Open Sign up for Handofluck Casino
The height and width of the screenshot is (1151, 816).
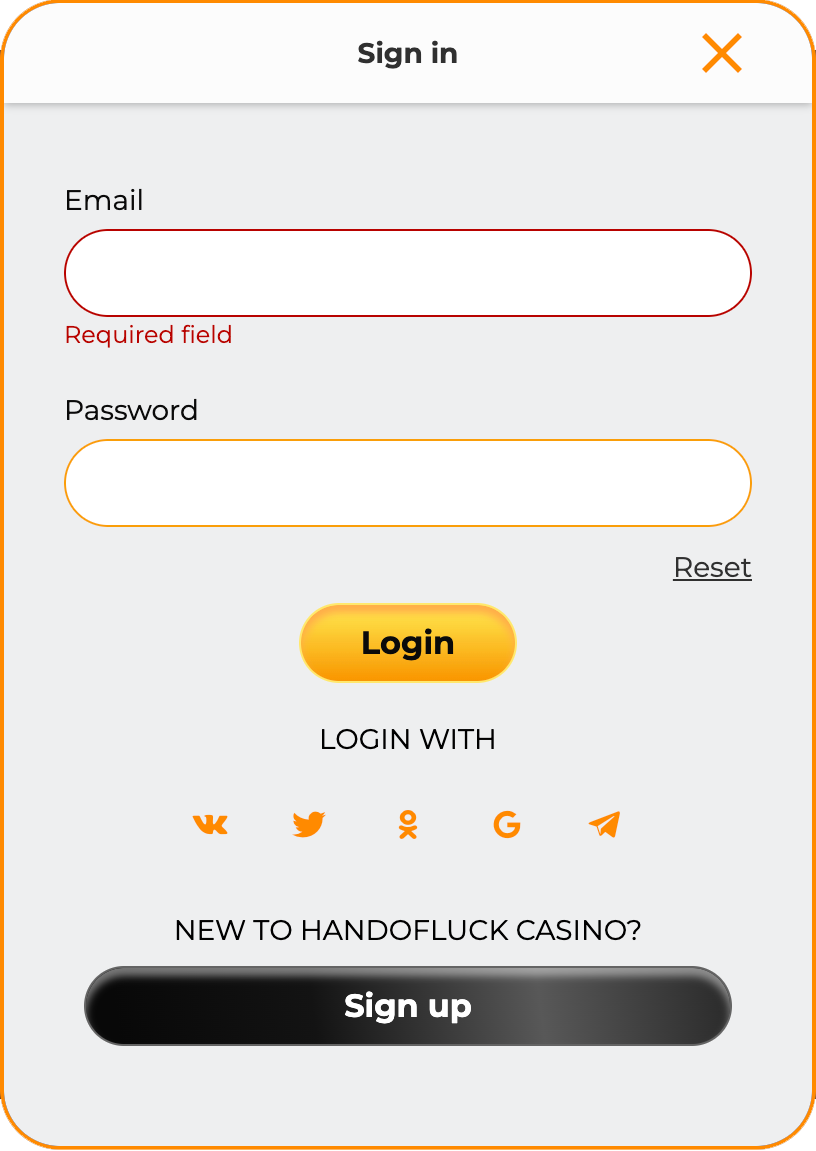coord(408,1006)
